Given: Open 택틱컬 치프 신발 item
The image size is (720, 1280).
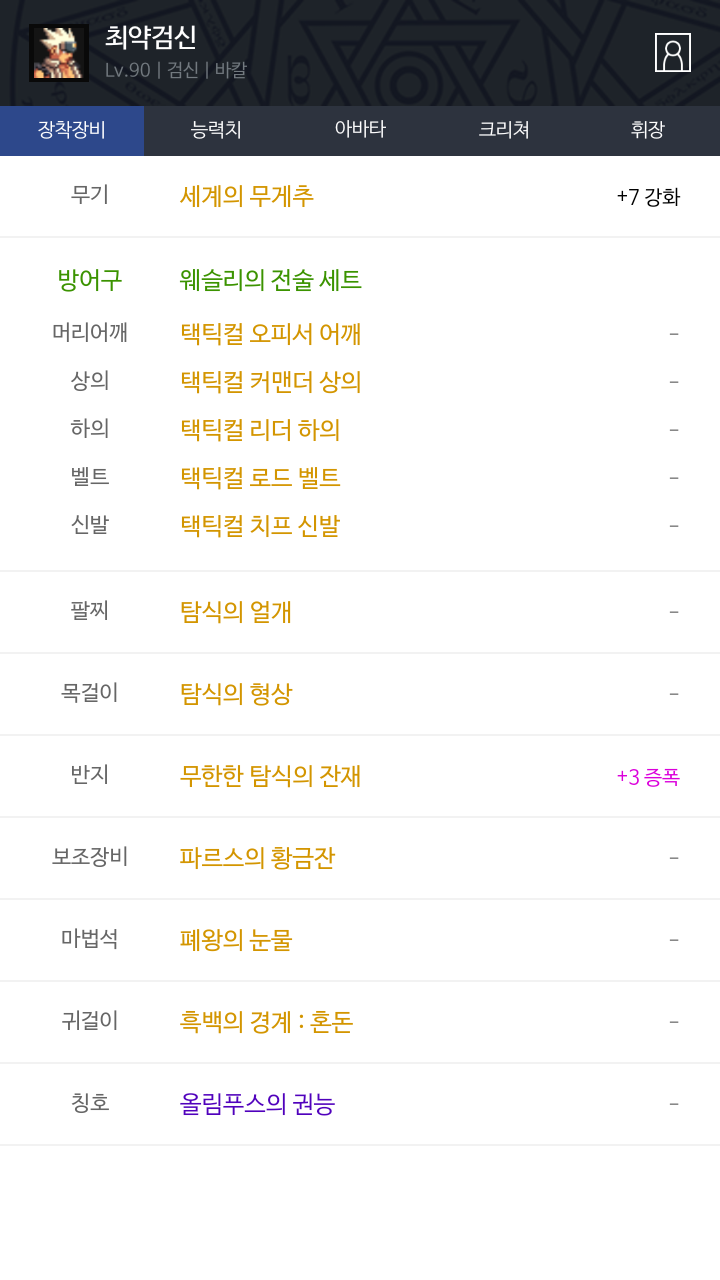Looking at the screenshot, I should (x=260, y=526).
